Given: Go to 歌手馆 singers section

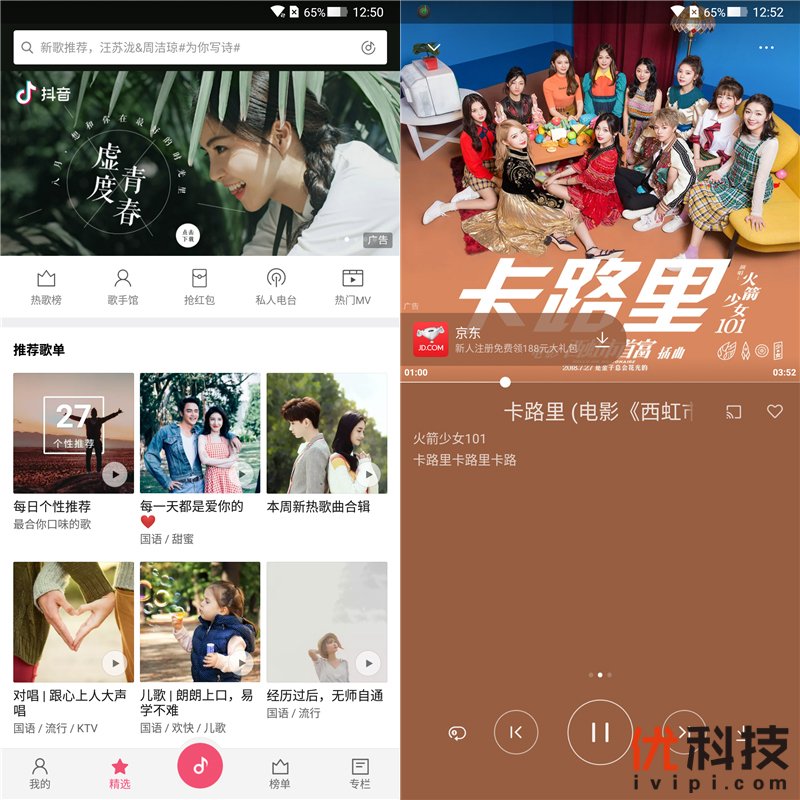Looking at the screenshot, I should pos(123,286).
